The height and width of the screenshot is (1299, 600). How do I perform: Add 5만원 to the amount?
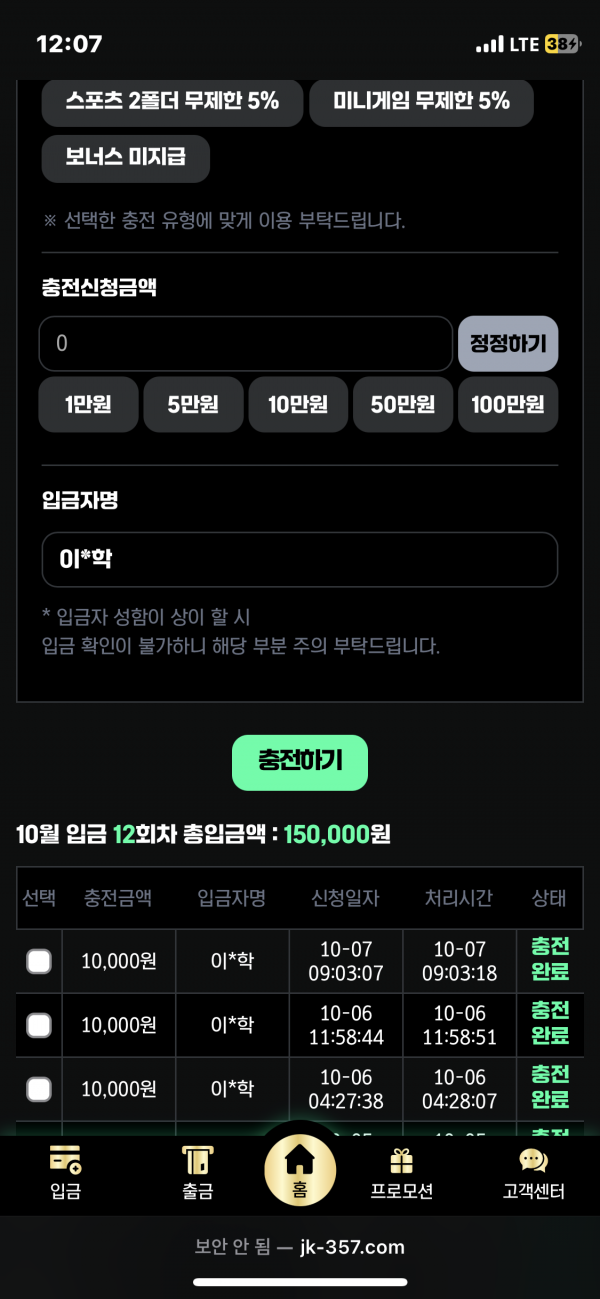(x=193, y=404)
